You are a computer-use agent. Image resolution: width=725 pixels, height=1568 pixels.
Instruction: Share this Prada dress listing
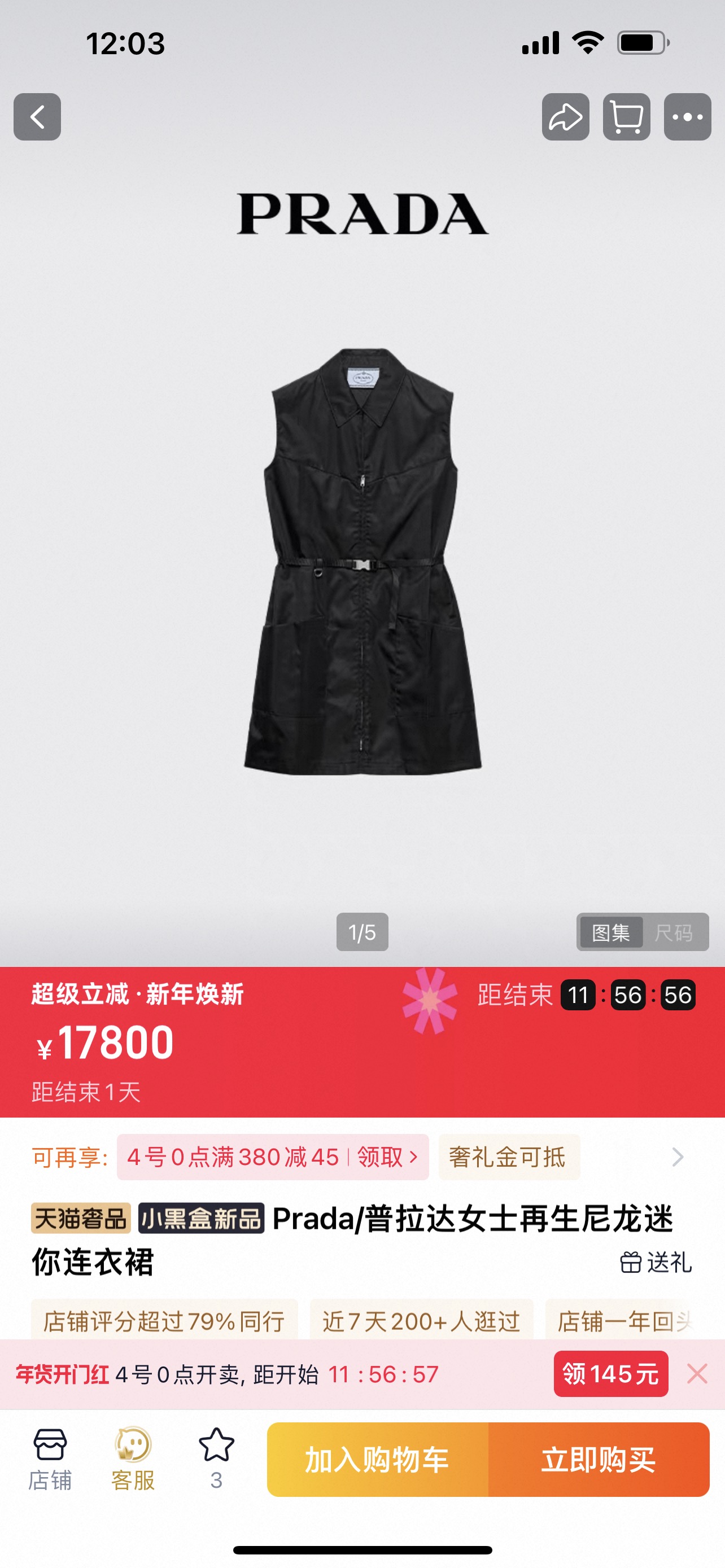[x=566, y=117]
